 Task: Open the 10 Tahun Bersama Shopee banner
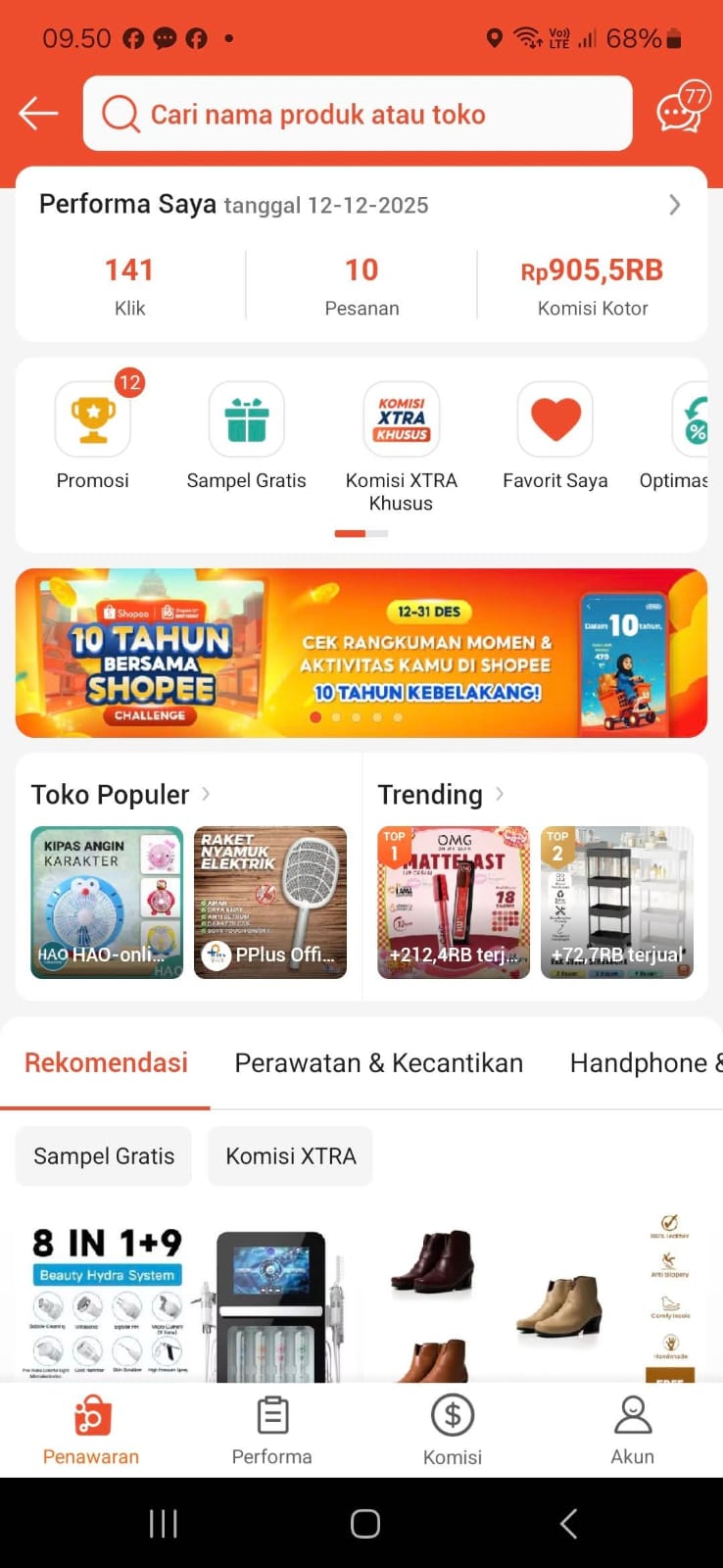coord(361,653)
